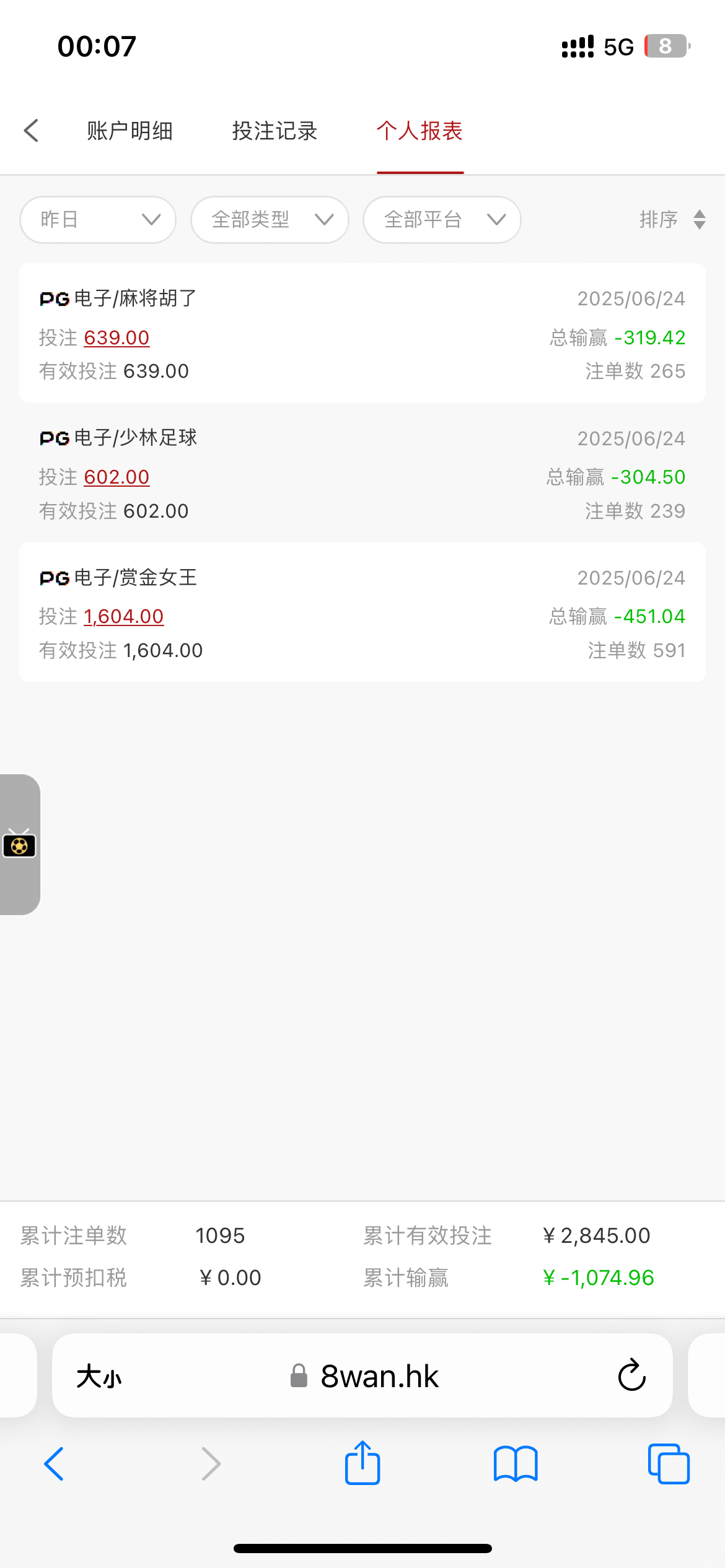Open the PG provider icon on 麻将胡了 row
725x1568 pixels.
pos(52,298)
